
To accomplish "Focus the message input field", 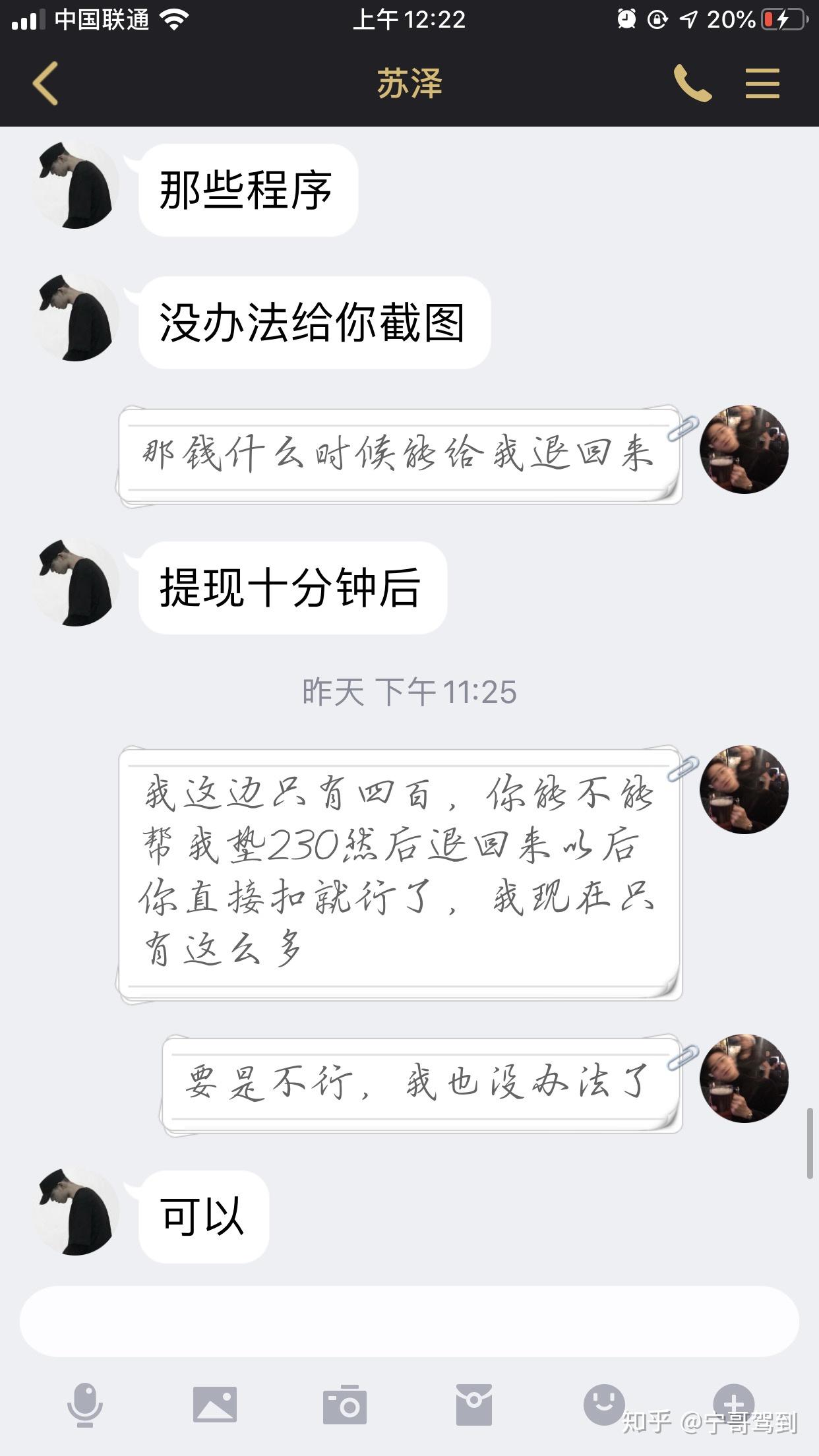I will (x=409, y=1321).
